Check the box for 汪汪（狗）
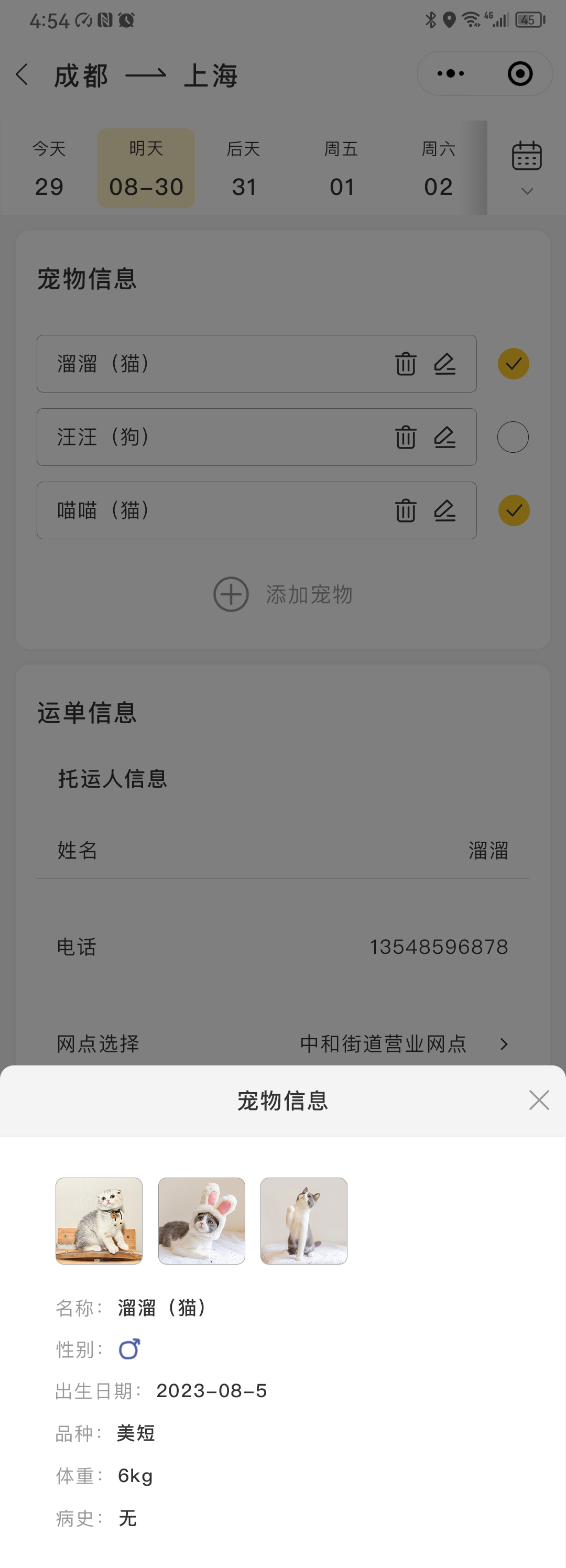Image resolution: width=566 pixels, height=1568 pixels. pos(513,437)
